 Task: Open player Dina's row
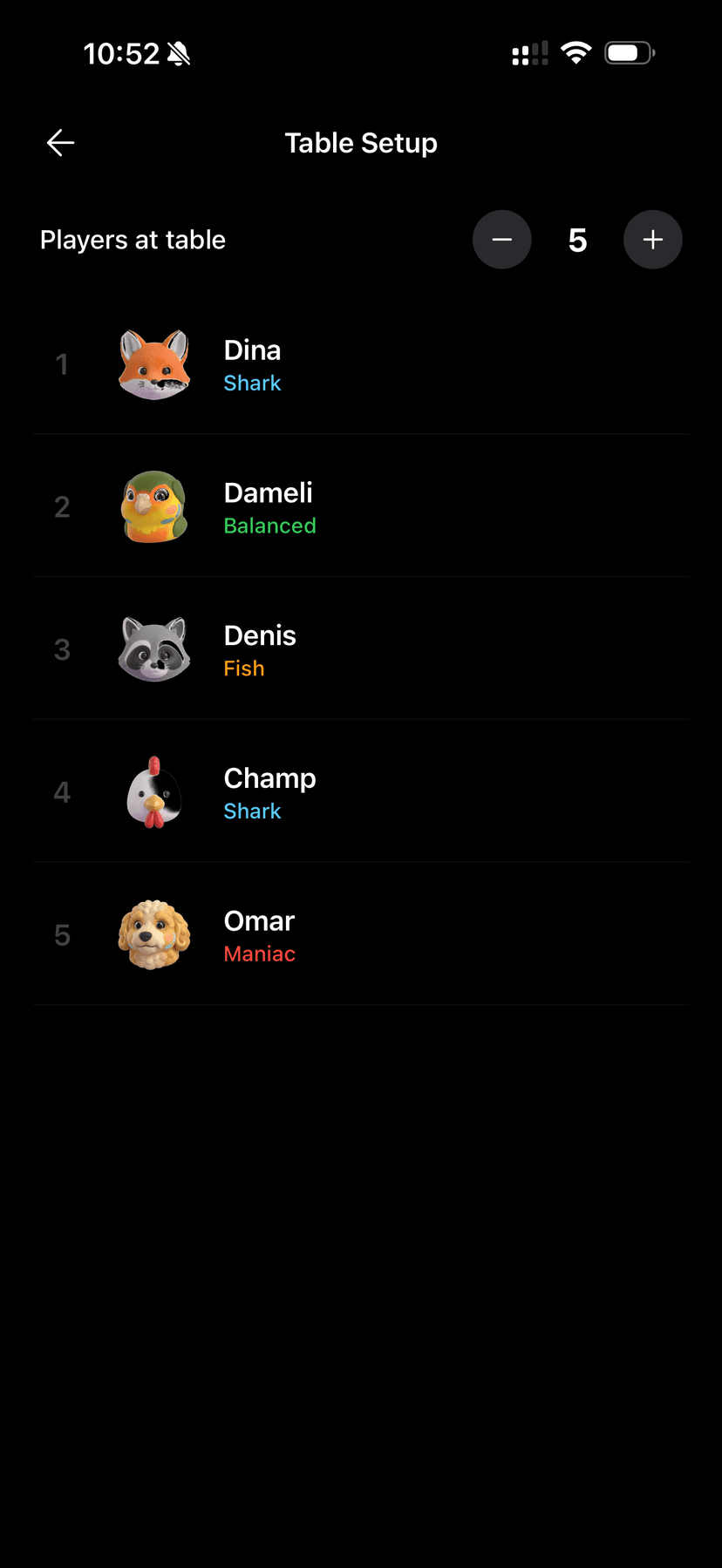click(x=360, y=364)
